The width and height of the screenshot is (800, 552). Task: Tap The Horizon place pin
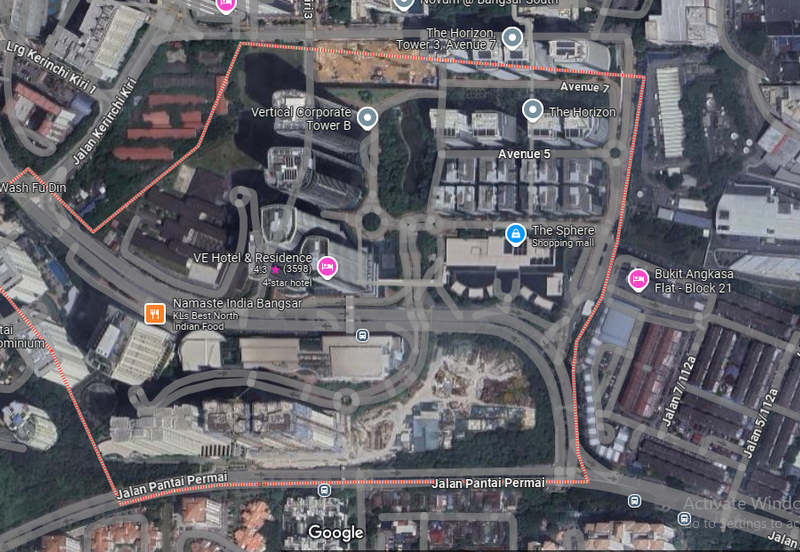[533, 109]
